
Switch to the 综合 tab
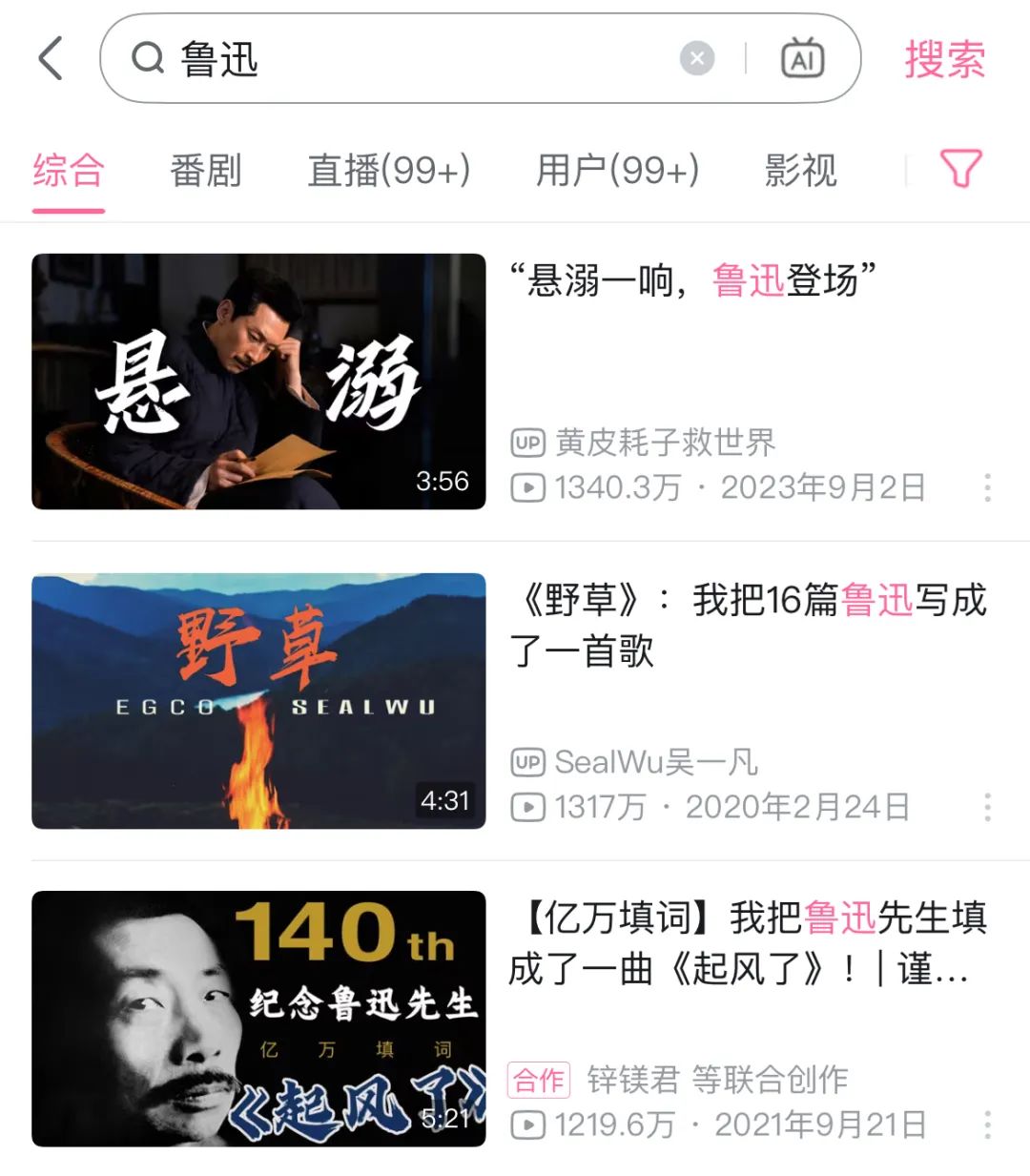coord(68,172)
